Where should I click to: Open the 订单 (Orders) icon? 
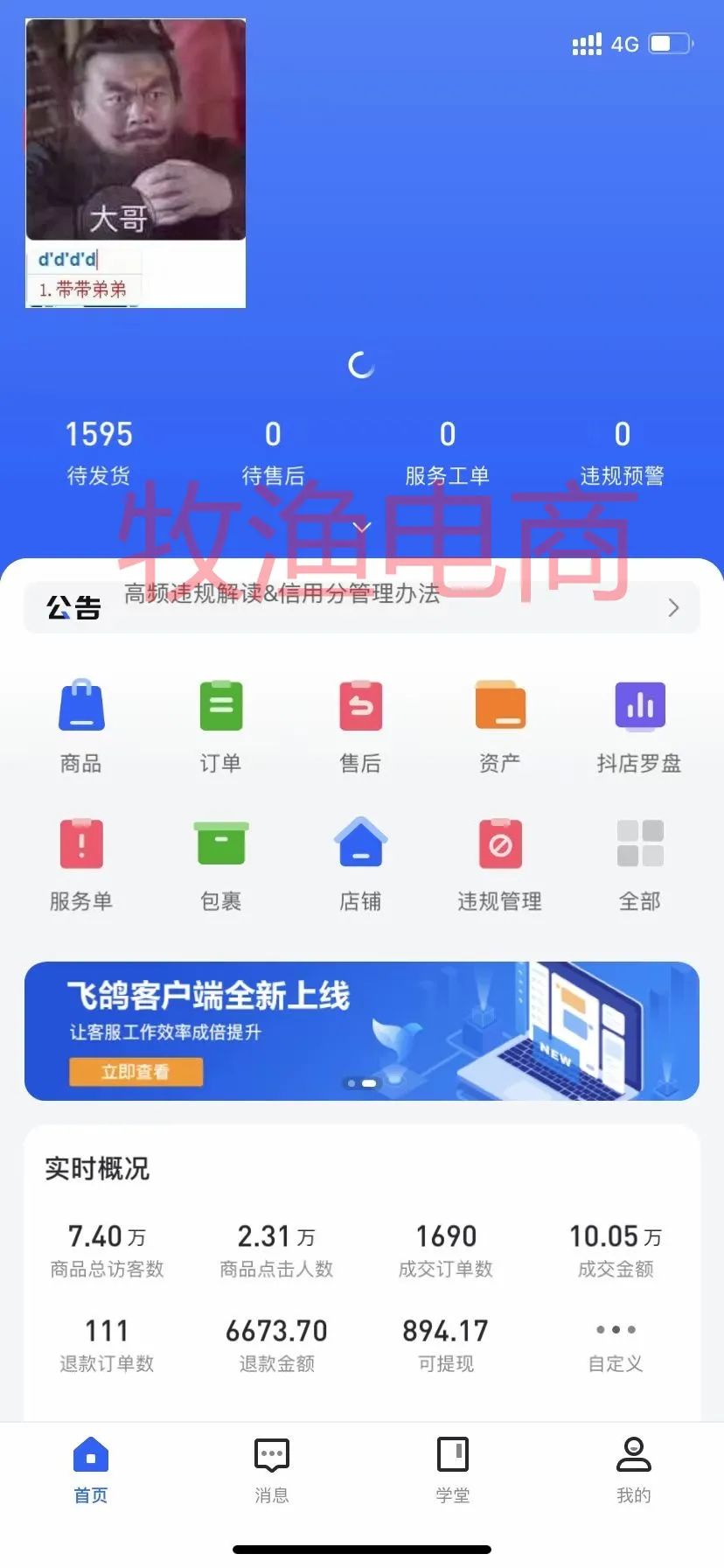click(220, 724)
